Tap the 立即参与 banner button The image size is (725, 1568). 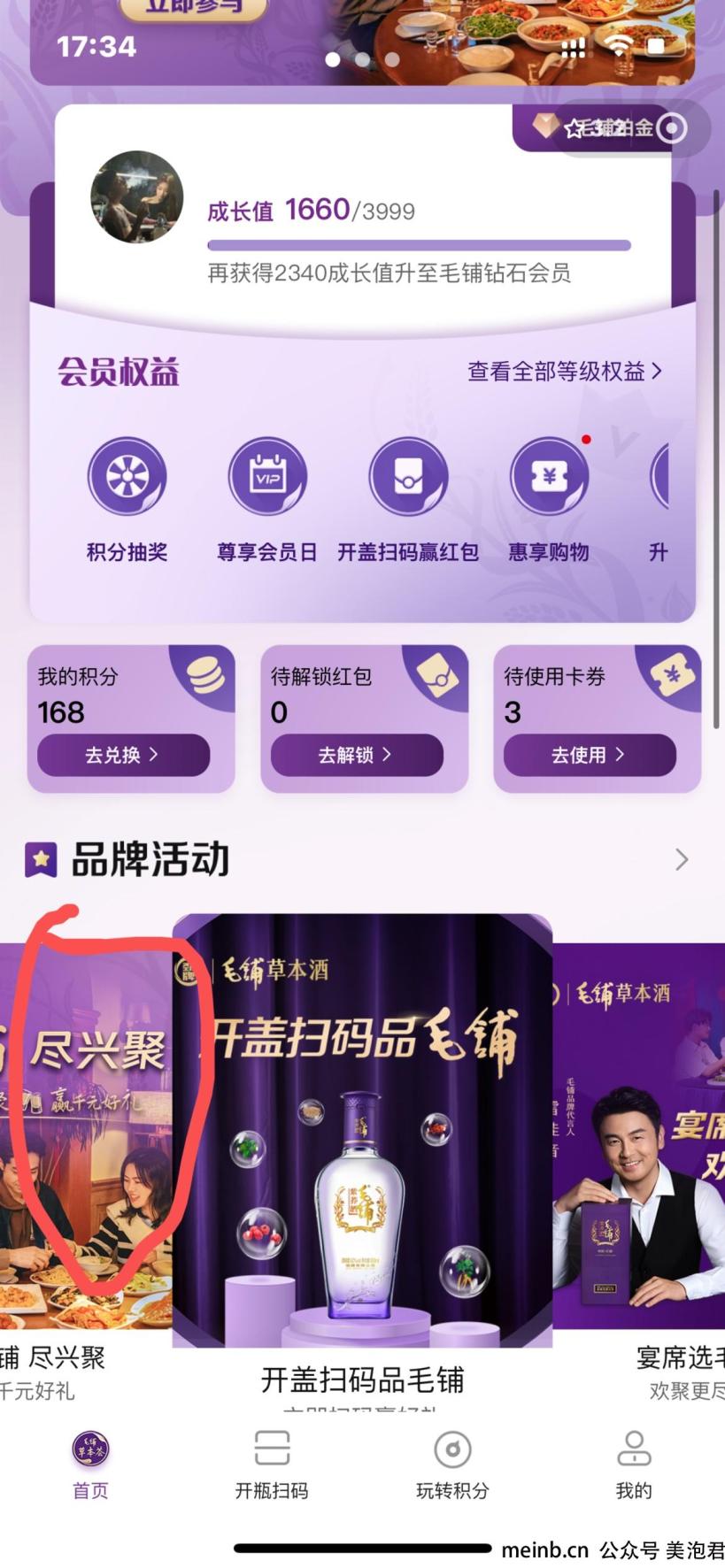tap(195, 7)
